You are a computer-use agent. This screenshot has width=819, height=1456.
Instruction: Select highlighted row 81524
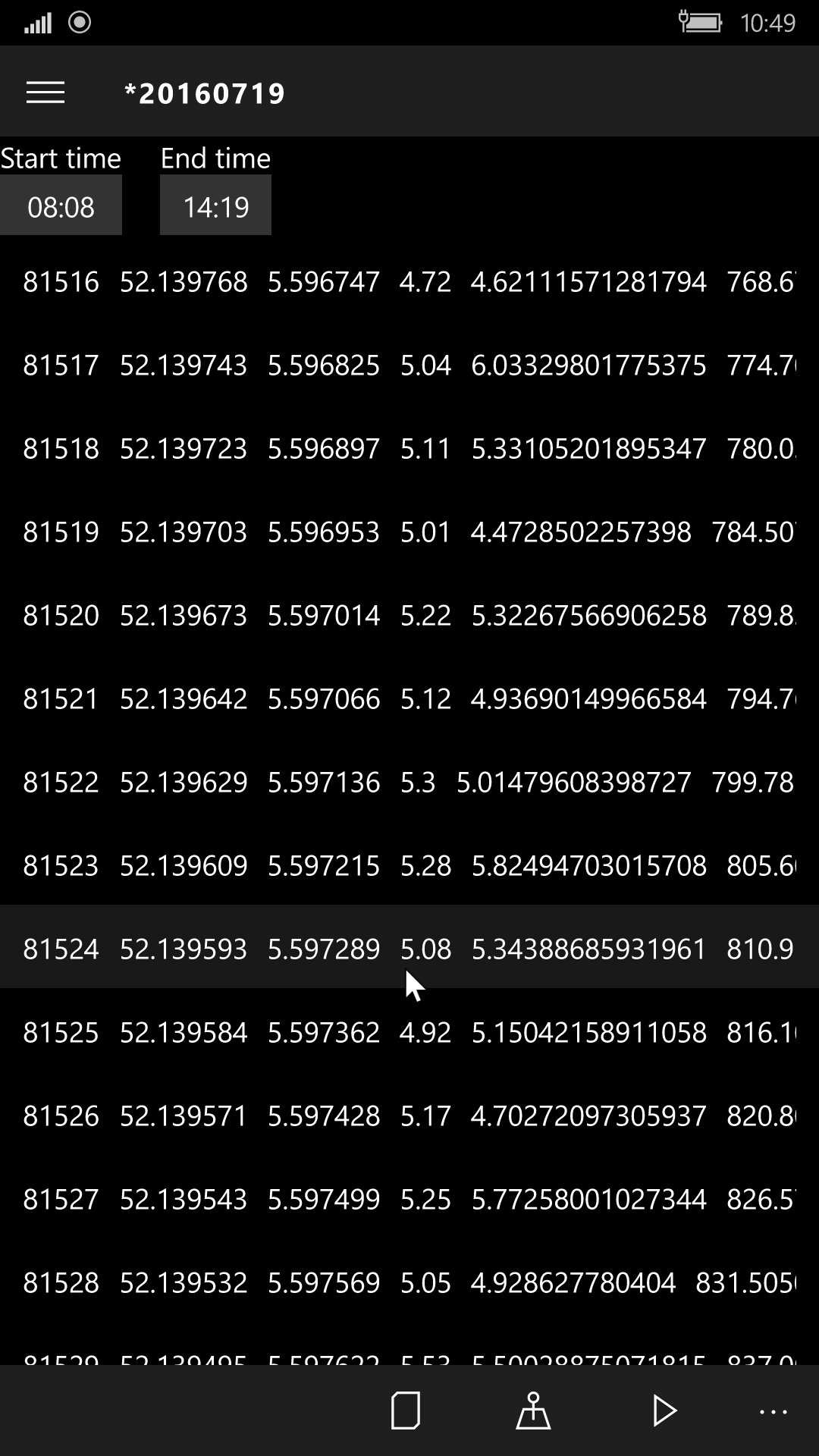(409, 946)
